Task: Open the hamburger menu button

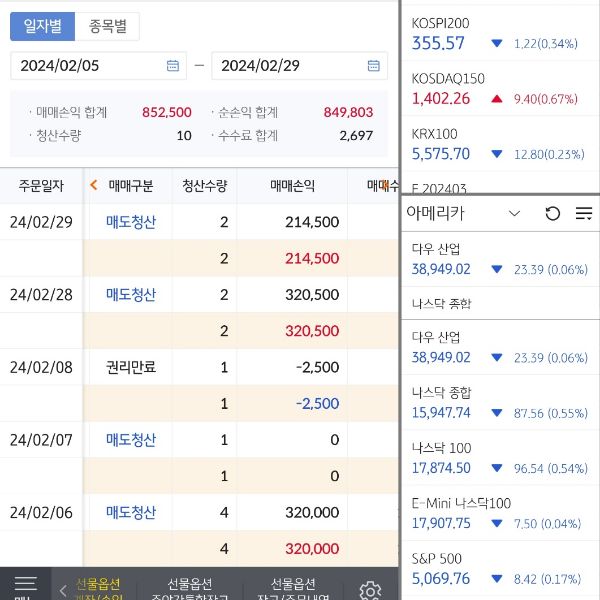Action: (25, 585)
